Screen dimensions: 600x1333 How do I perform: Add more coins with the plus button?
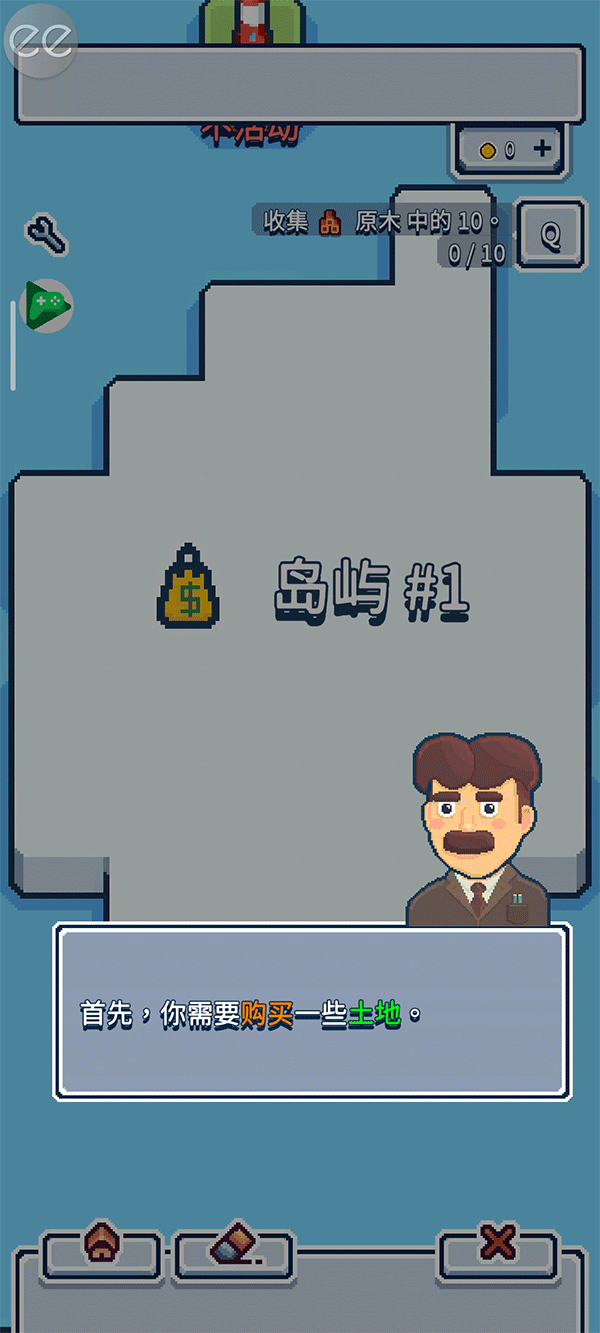click(542, 150)
